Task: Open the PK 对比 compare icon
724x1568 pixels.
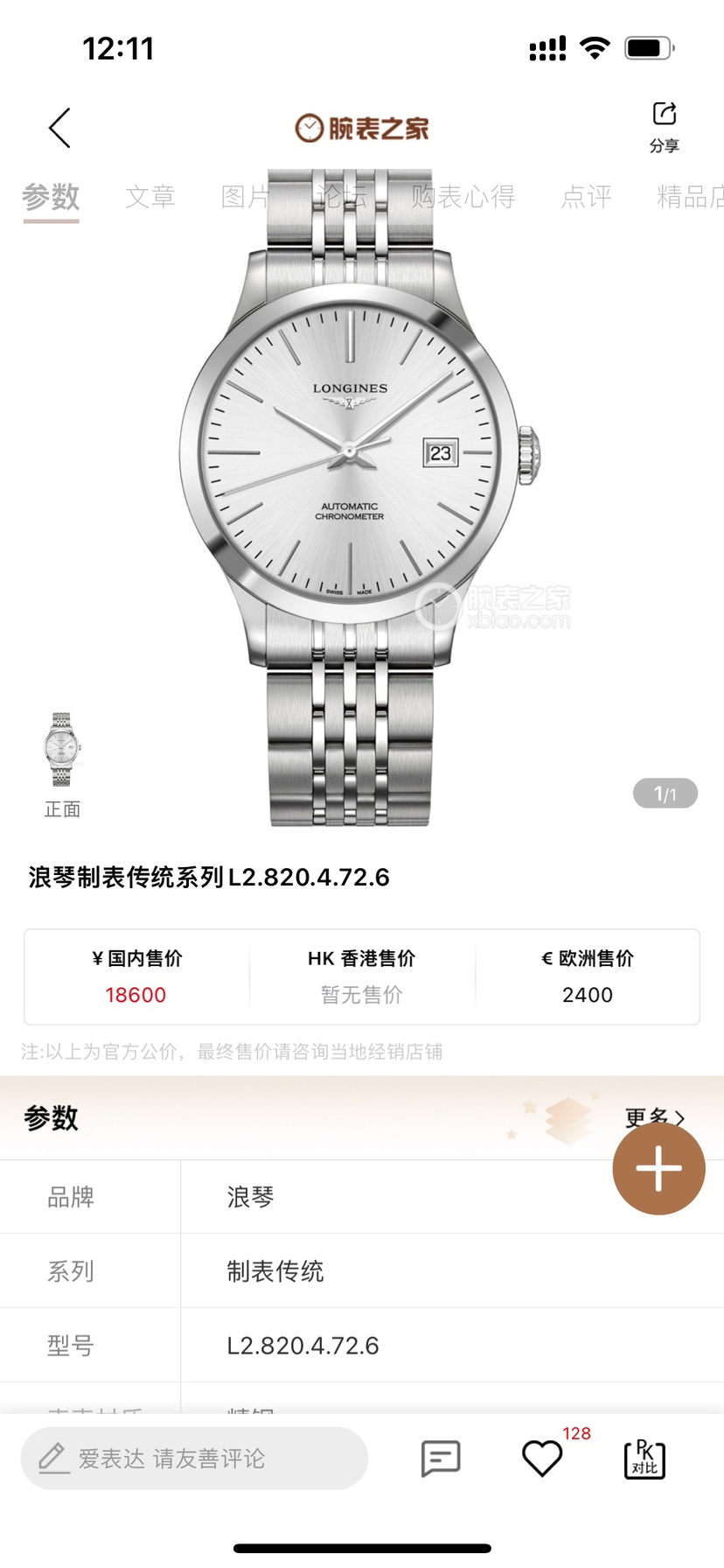Action: click(644, 1459)
